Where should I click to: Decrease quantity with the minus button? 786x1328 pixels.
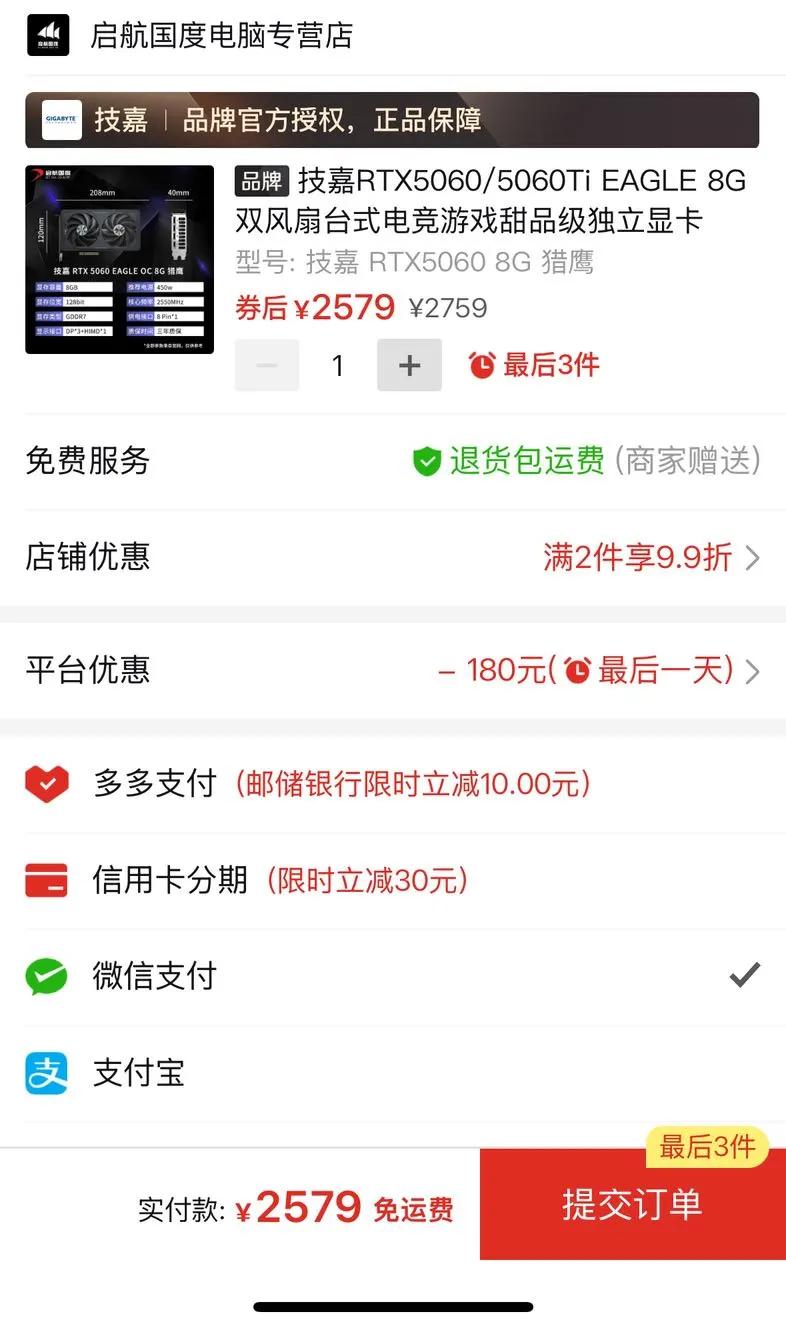click(x=267, y=365)
